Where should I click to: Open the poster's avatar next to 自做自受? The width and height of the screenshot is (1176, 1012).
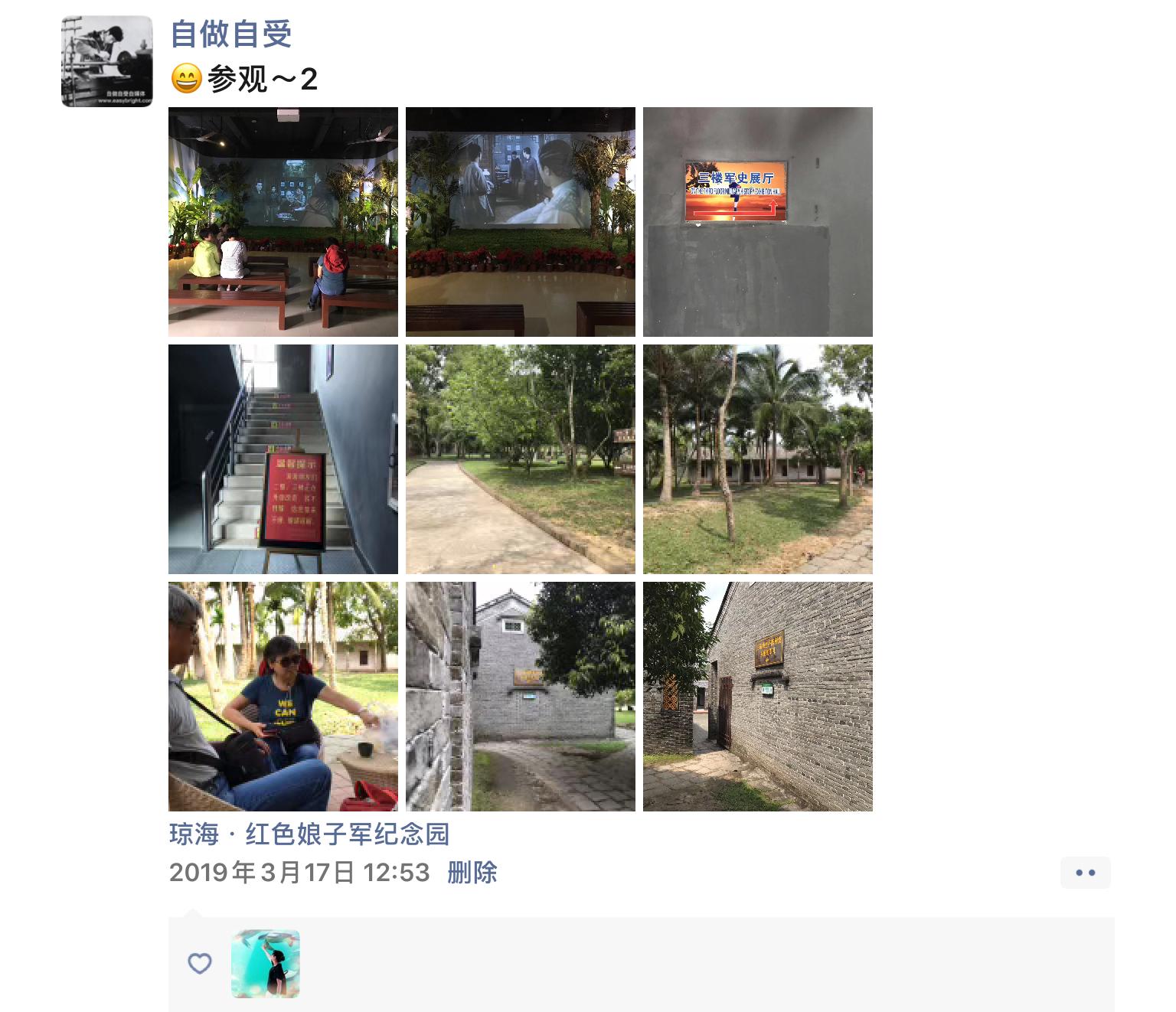(106, 61)
